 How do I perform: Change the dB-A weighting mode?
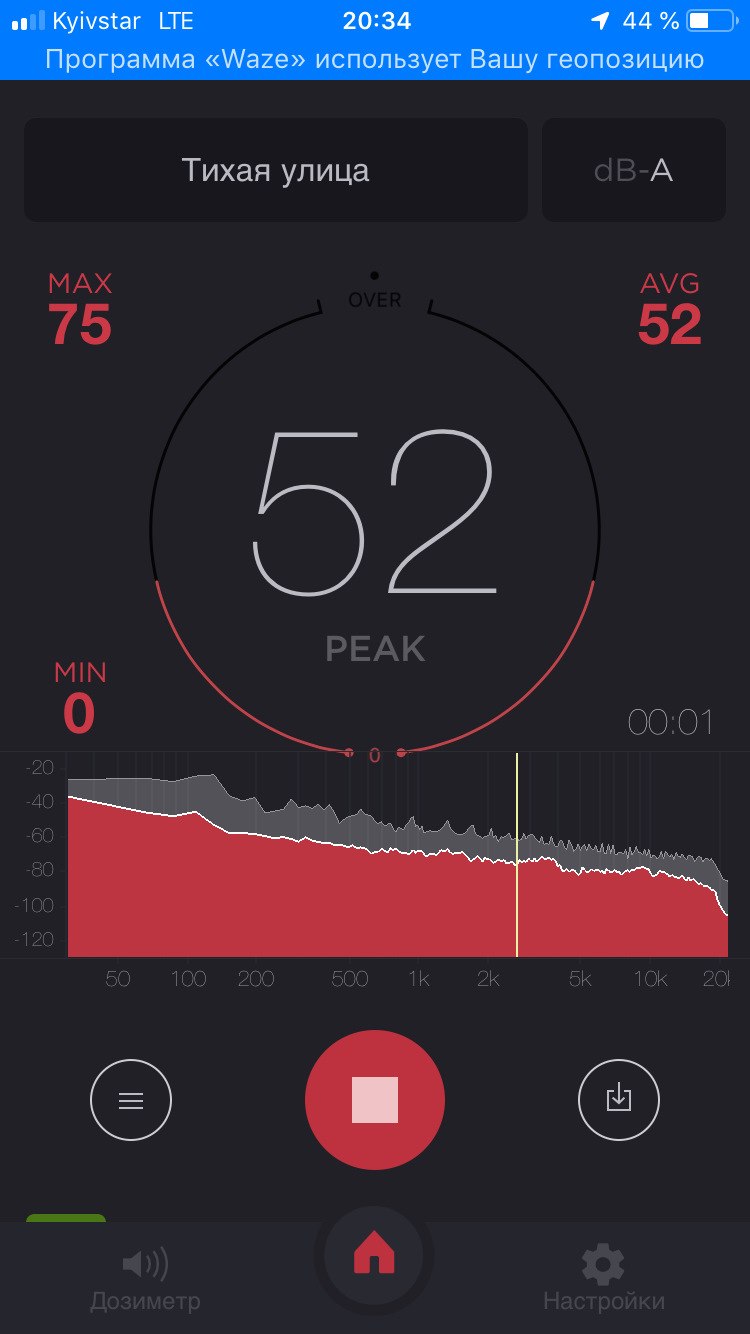point(633,170)
